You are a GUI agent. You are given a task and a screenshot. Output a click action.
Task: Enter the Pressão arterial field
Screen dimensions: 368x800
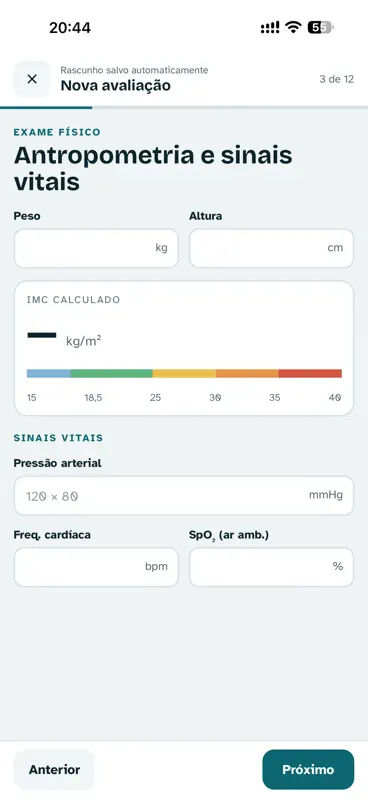coord(184,495)
